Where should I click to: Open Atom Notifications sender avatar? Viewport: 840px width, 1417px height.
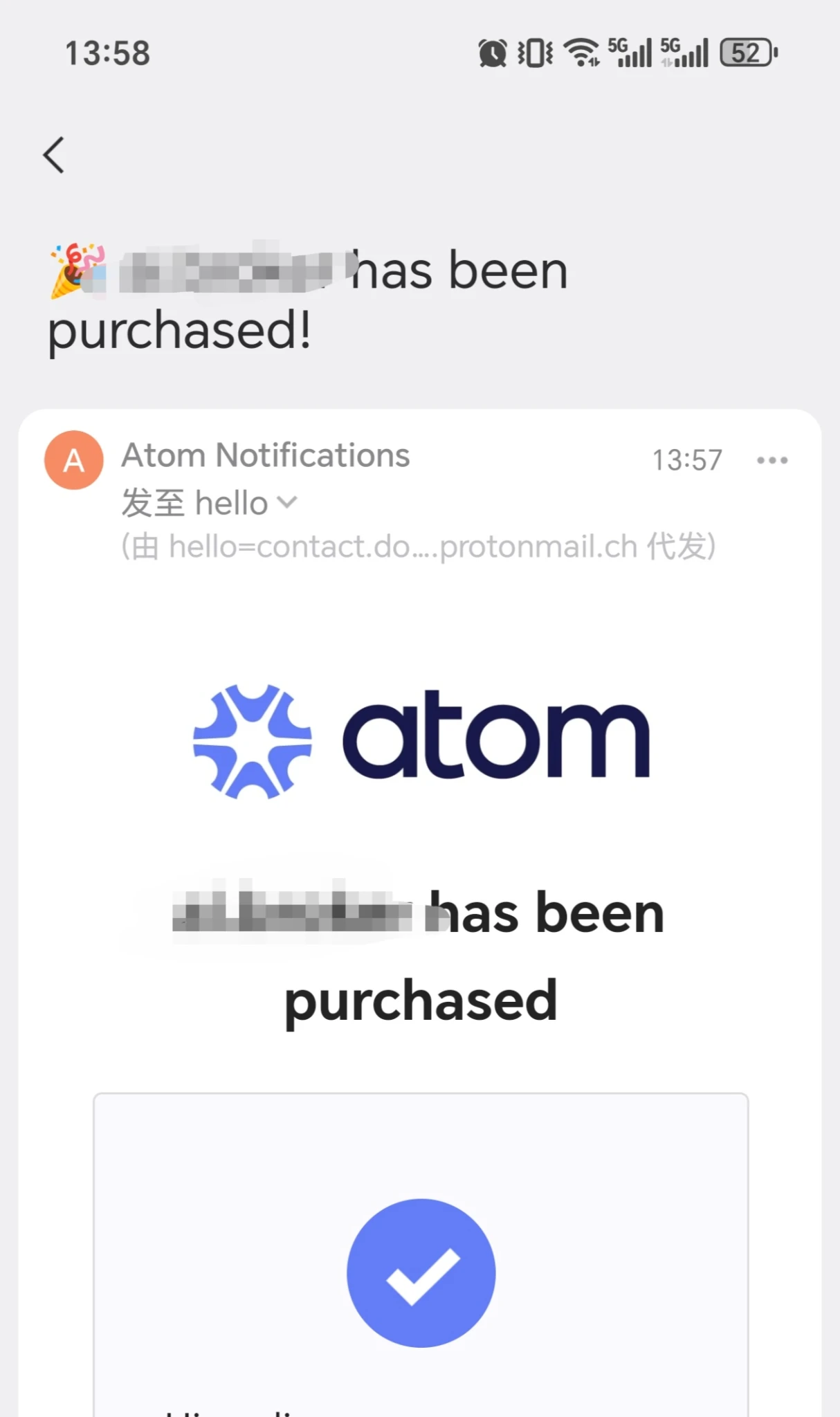(74, 460)
